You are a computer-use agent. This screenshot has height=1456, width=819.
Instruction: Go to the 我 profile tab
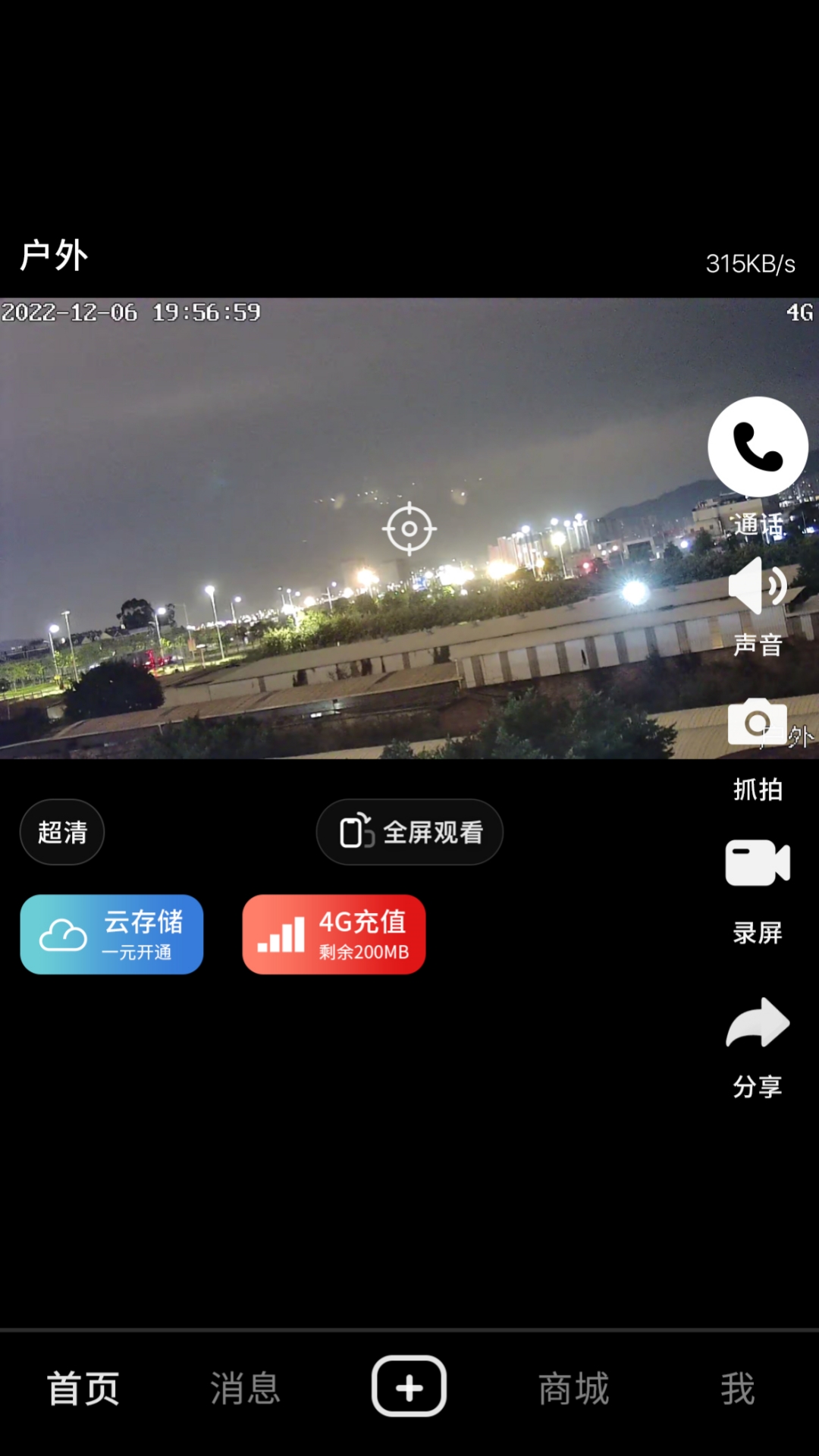(737, 1388)
